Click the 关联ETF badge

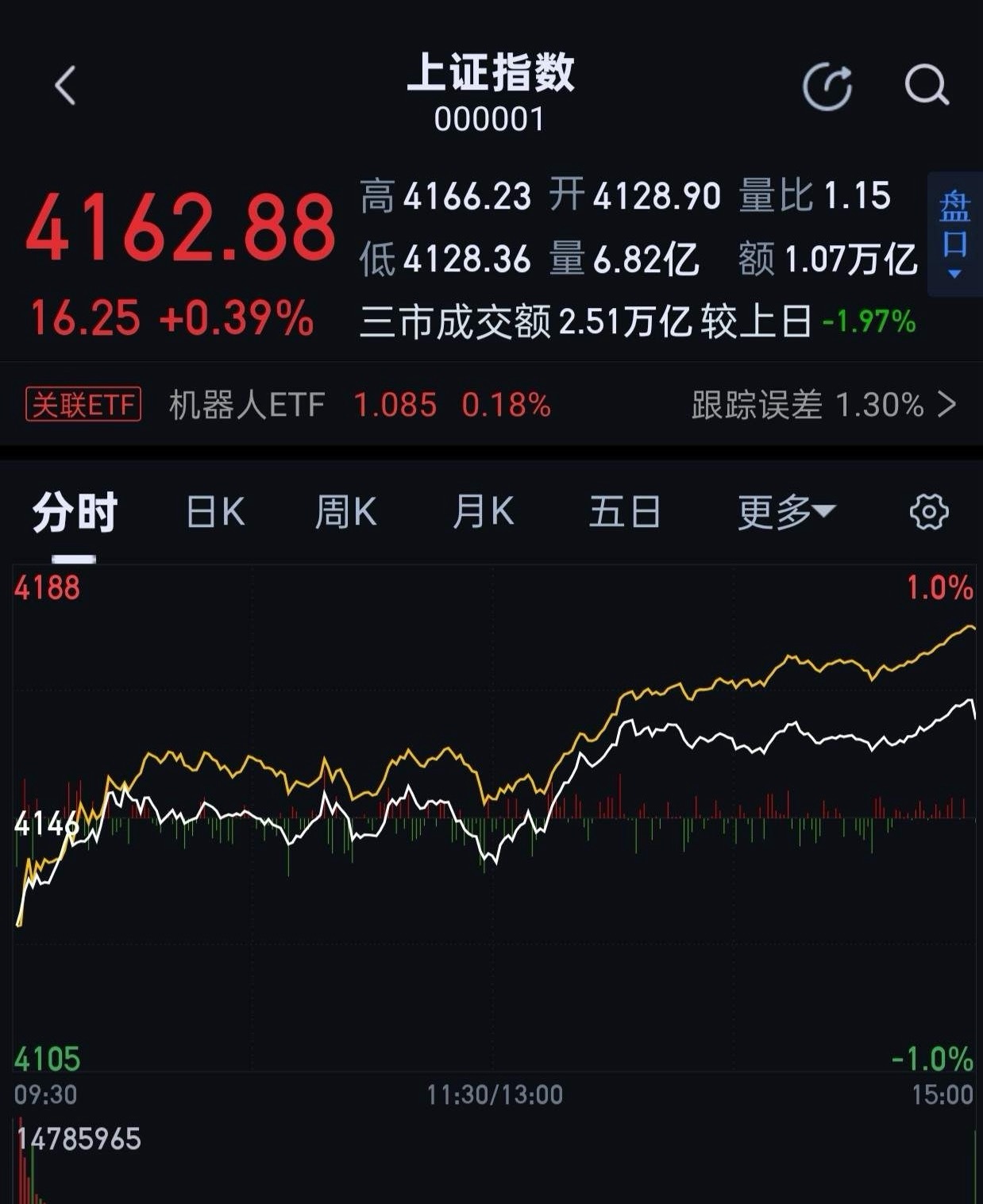[83, 403]
